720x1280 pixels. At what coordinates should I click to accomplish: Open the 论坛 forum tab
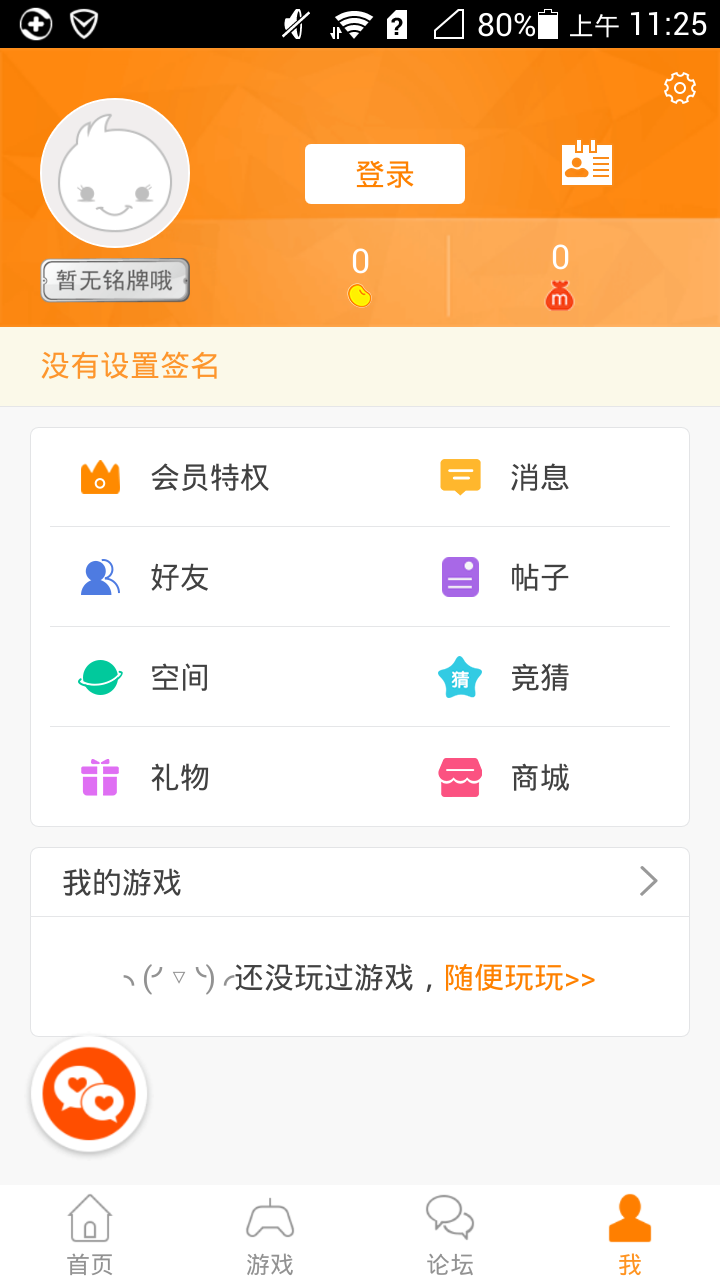click(450, 1232)
